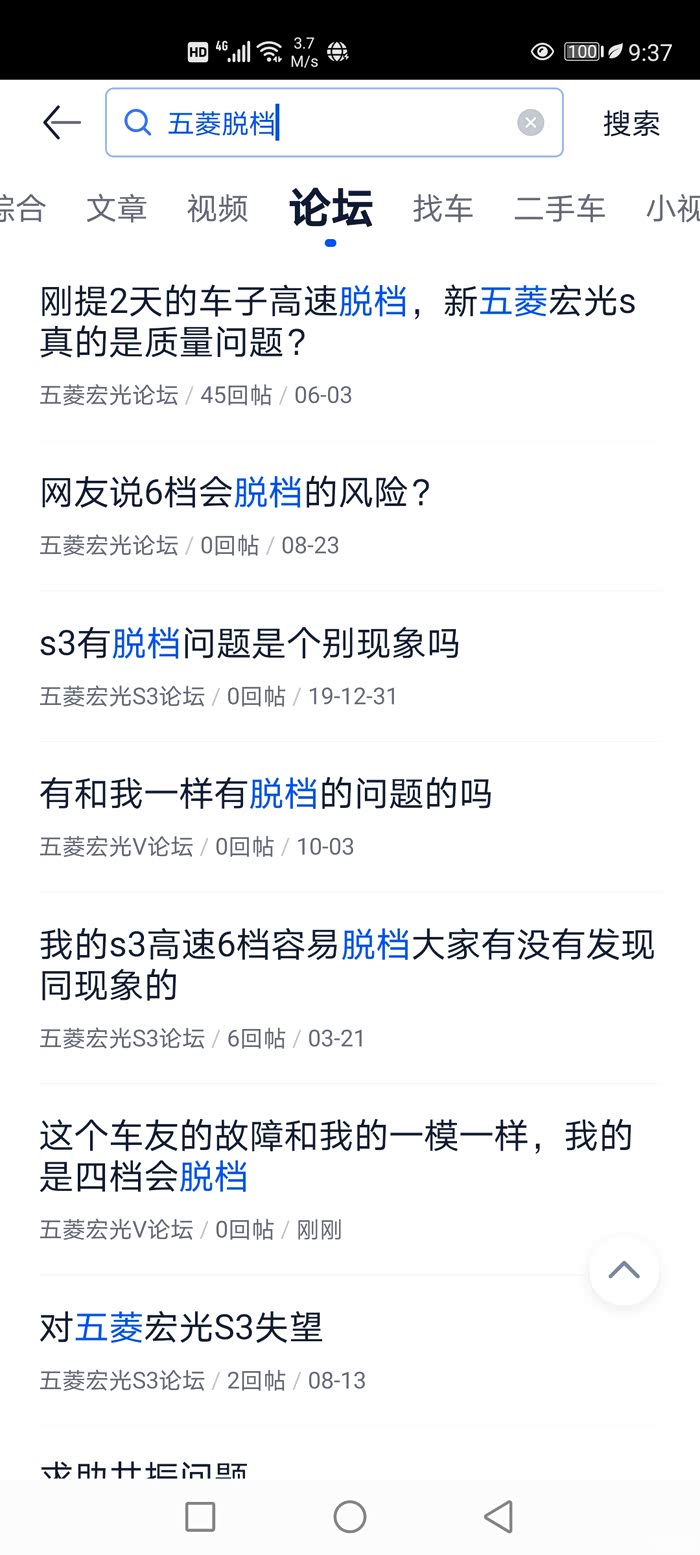Open recent apps with the square button

coord(200,1516)
